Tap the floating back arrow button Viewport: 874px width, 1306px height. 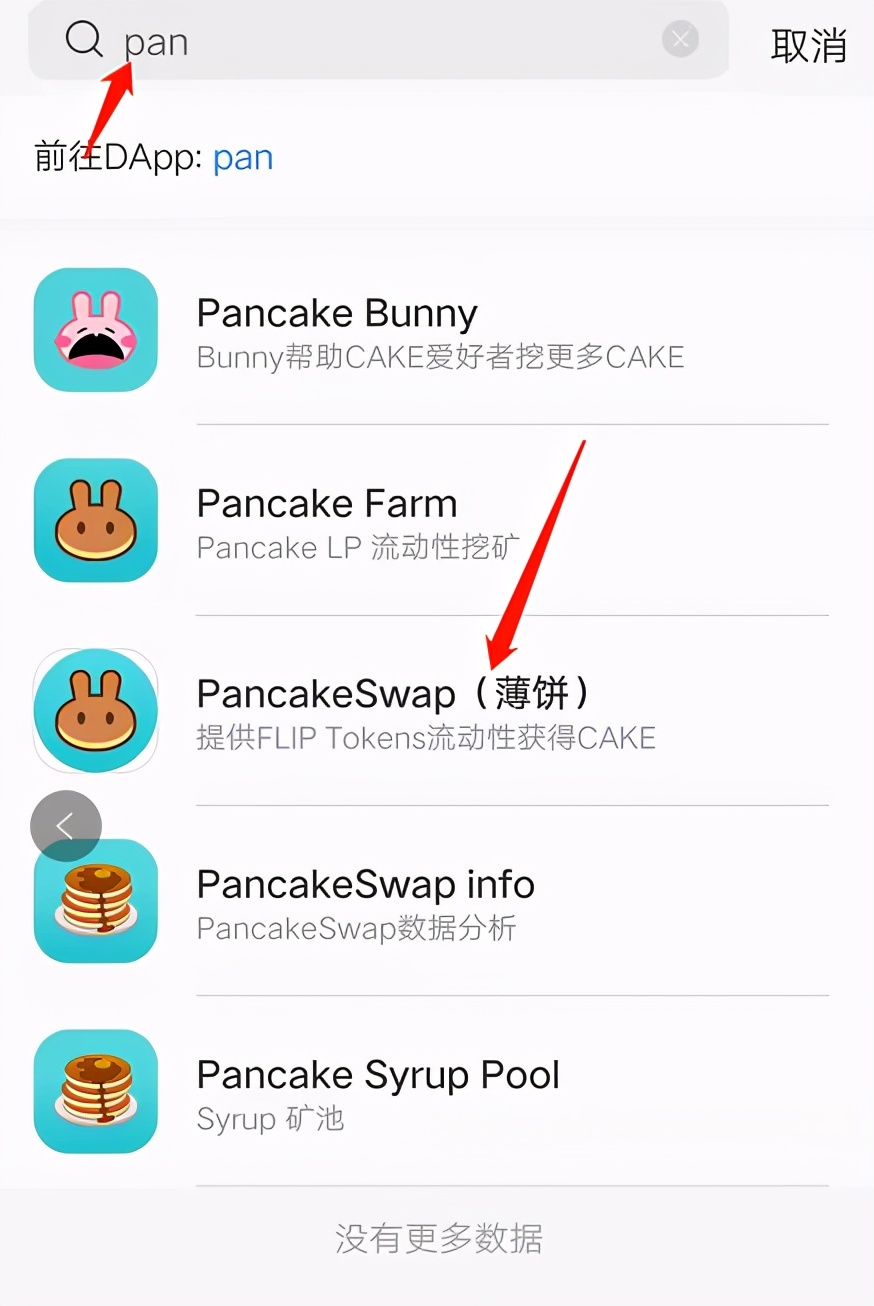(x=66, y=826)
